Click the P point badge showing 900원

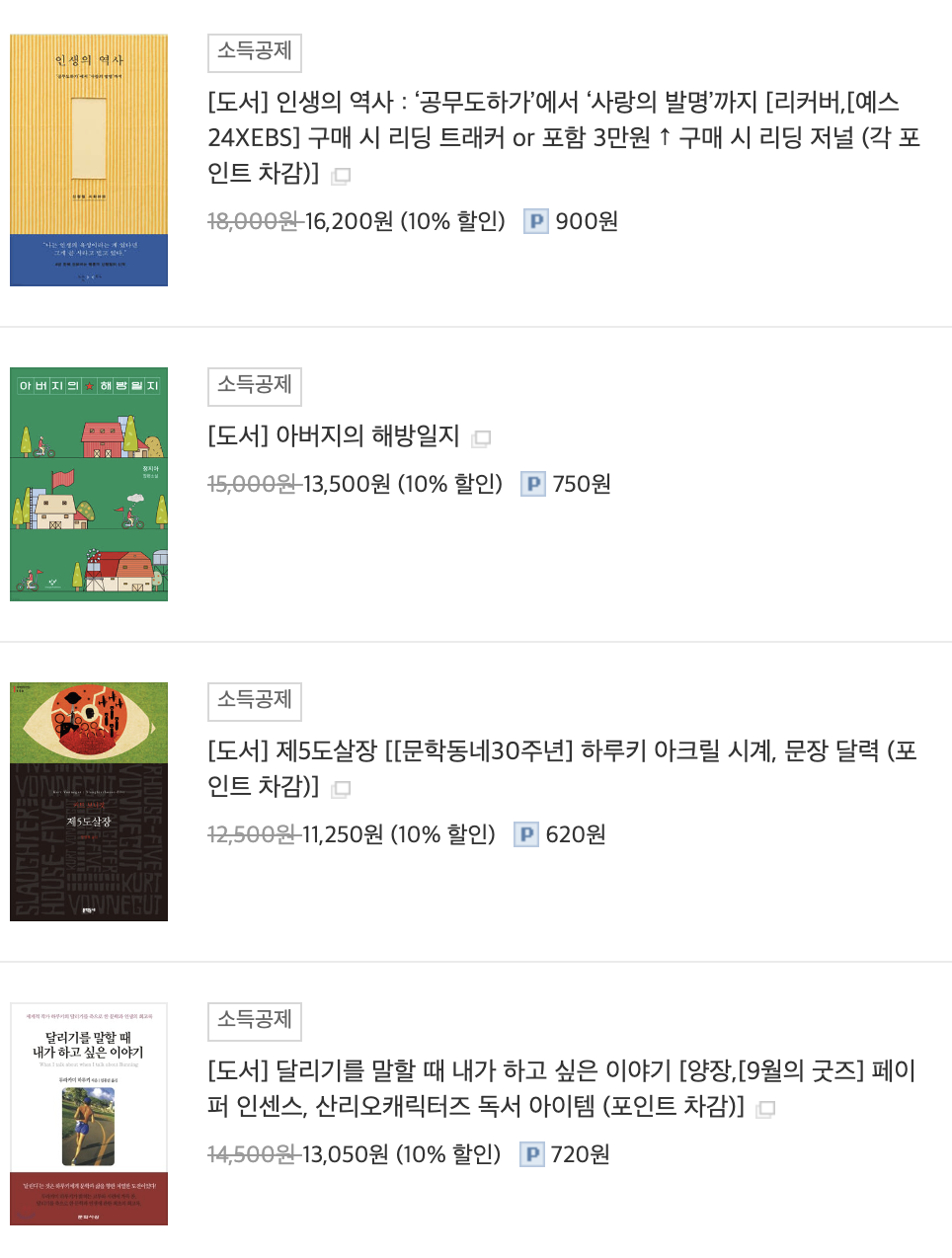point(534,221)
